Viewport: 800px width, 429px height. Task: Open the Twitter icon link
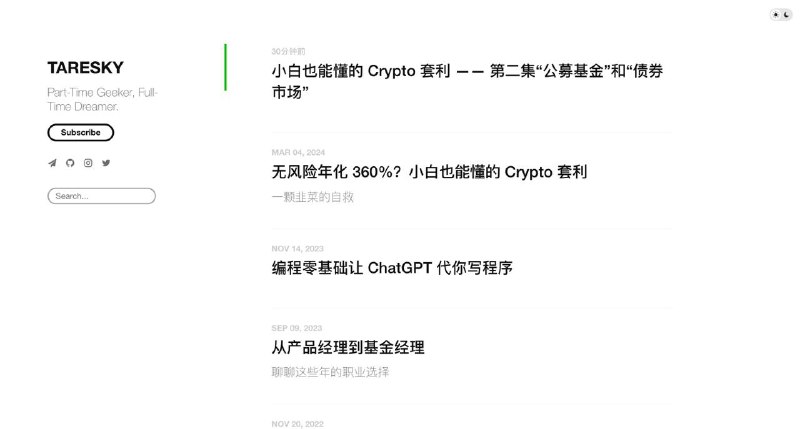pyautogui.click(x=106, y=163)
